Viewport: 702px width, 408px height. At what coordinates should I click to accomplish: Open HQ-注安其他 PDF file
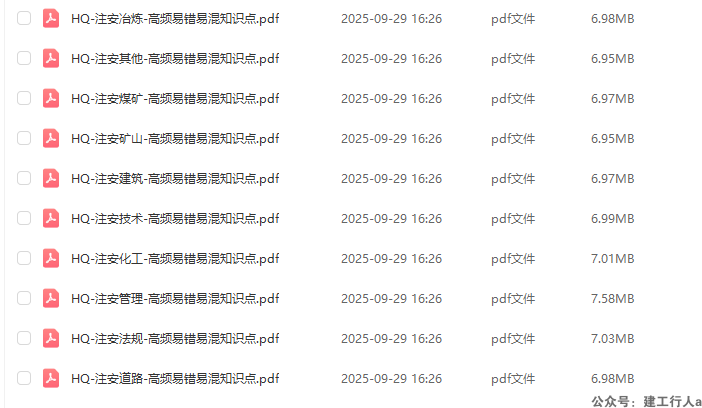tap(175, 59)
